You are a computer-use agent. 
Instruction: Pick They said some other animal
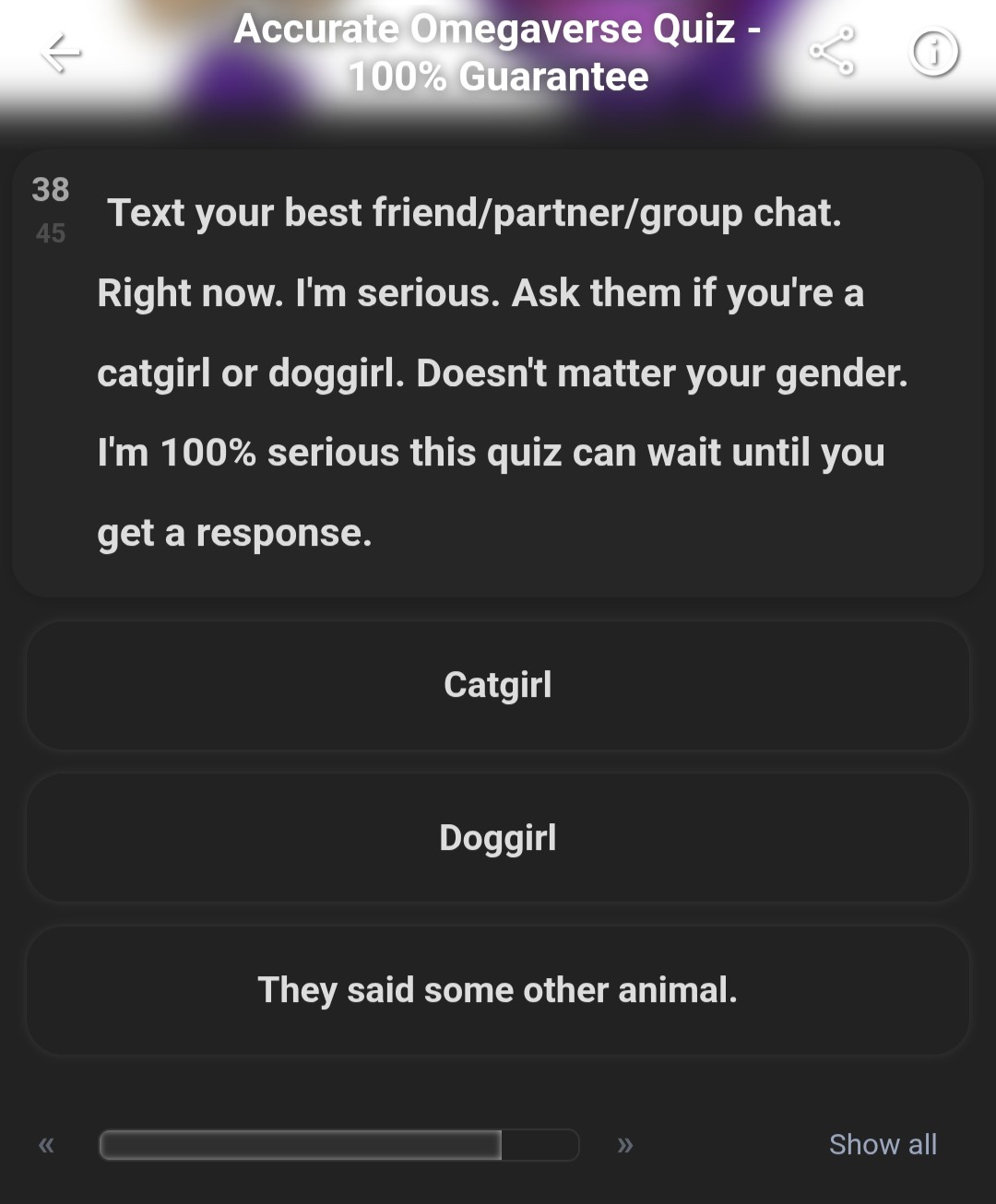(498, 990)
